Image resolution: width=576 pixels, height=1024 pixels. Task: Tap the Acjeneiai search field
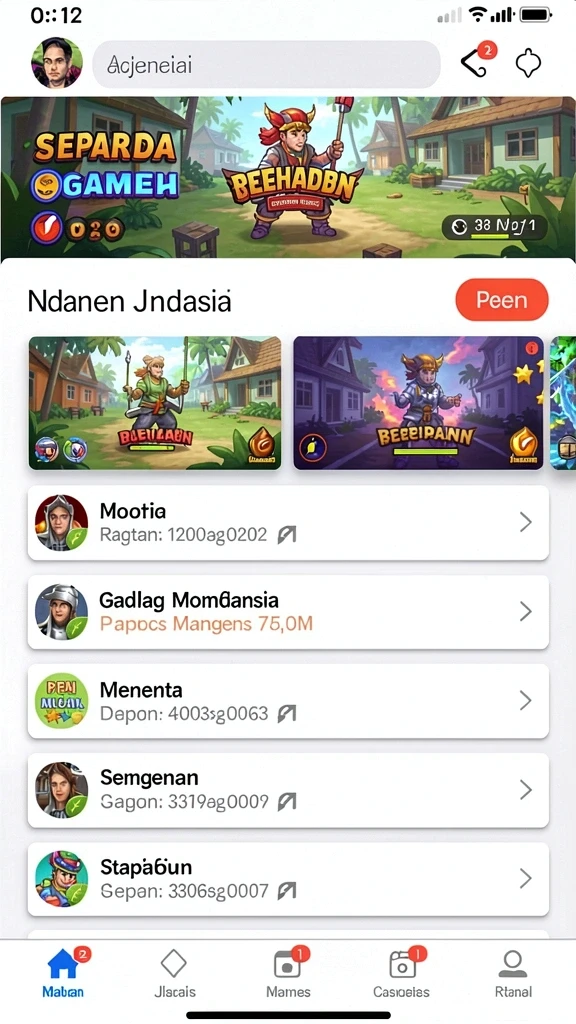tap(266, 64)
